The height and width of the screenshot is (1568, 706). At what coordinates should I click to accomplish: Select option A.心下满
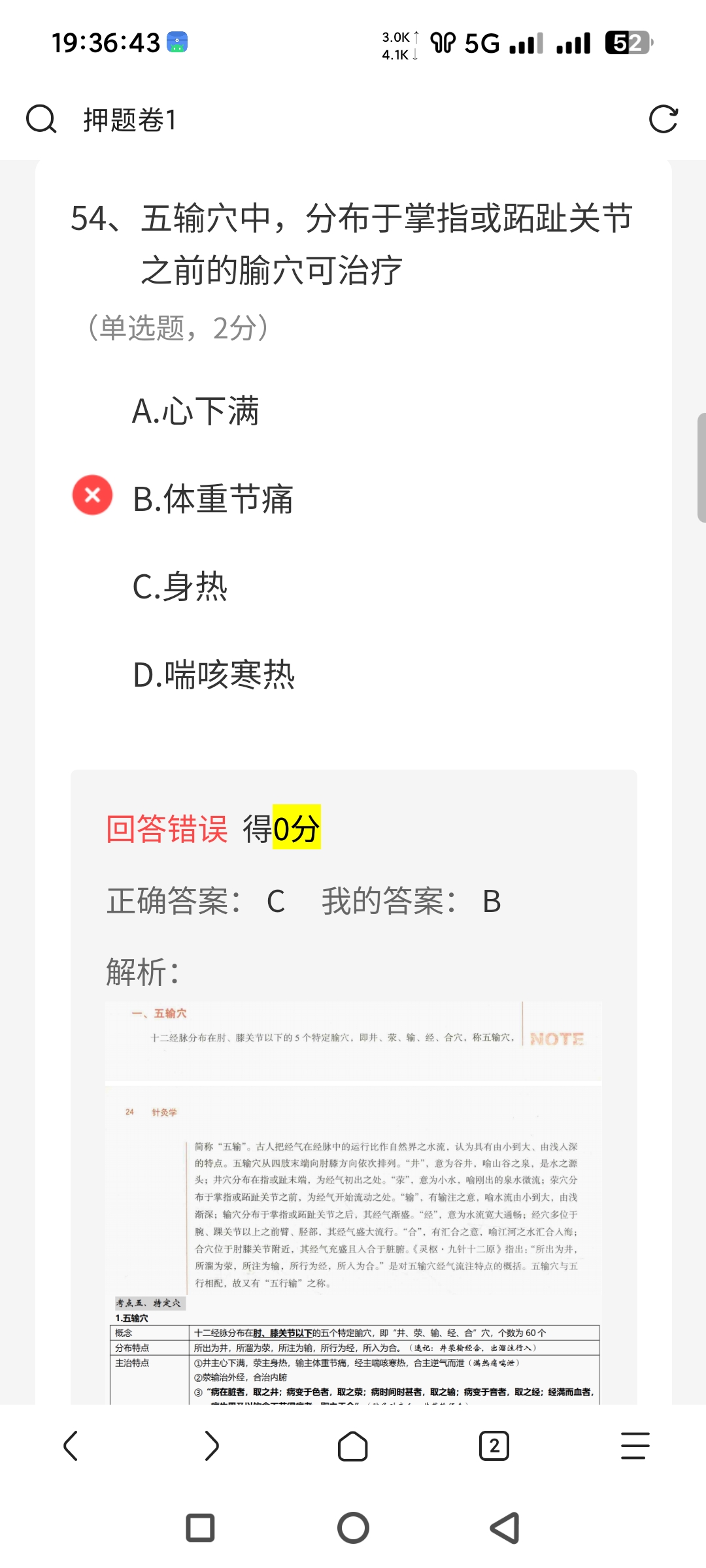pos(195,411)
